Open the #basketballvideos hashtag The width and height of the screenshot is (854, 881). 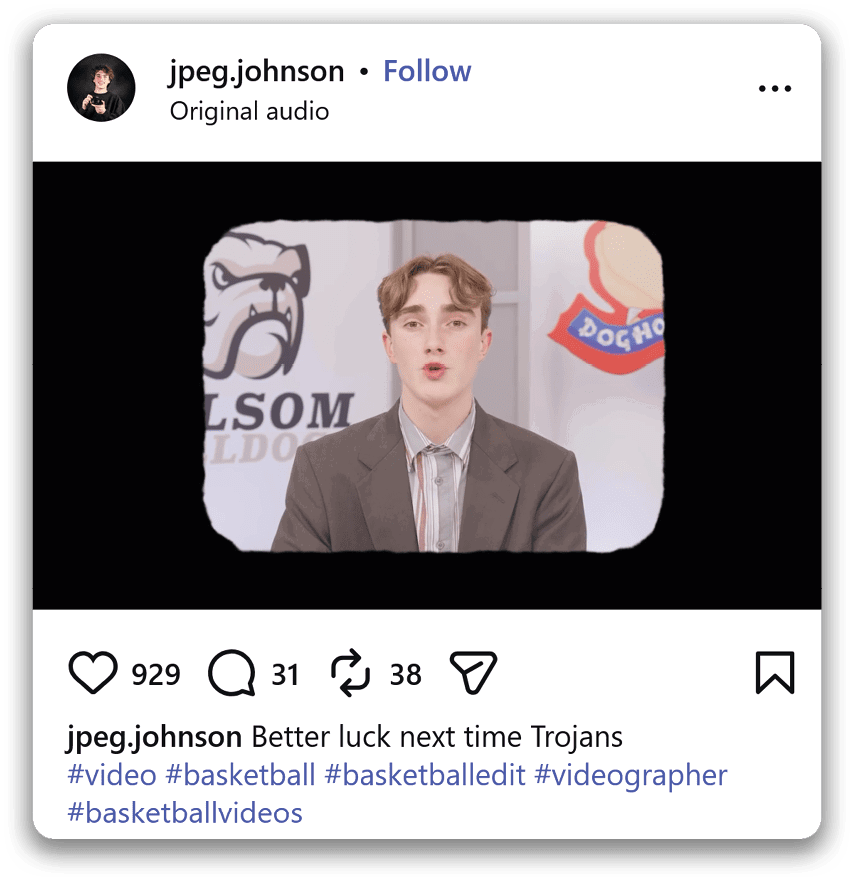[x=184, y=812]
